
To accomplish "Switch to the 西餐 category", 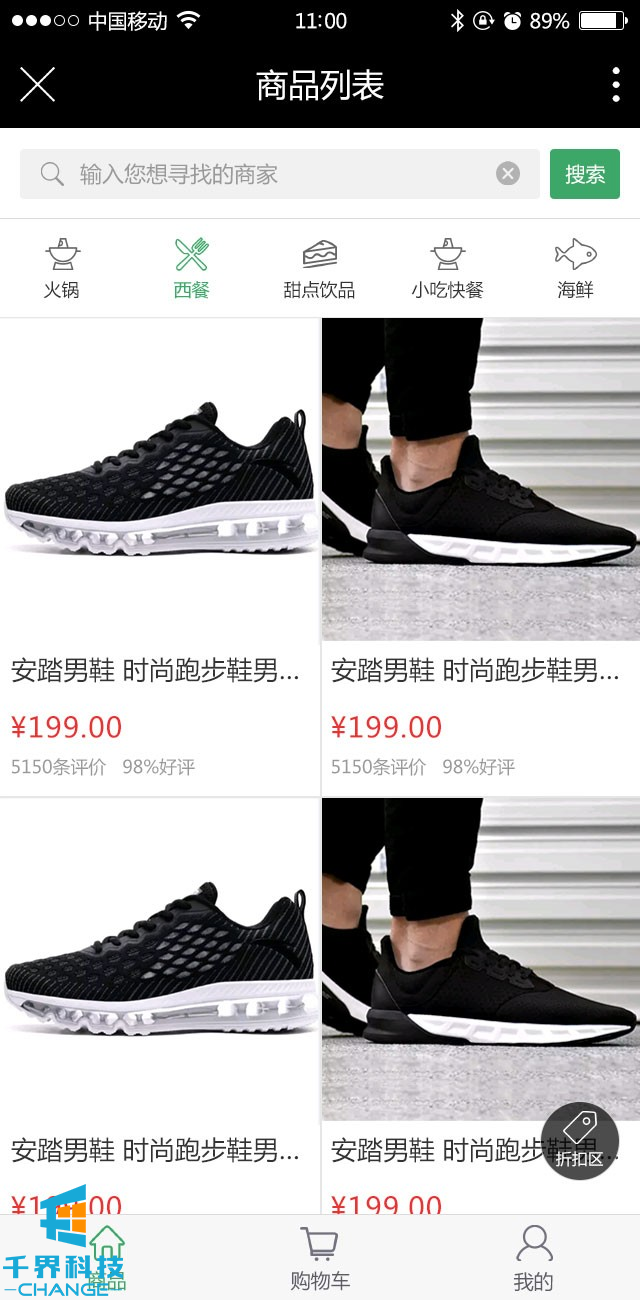I will (x=191, y=268).
